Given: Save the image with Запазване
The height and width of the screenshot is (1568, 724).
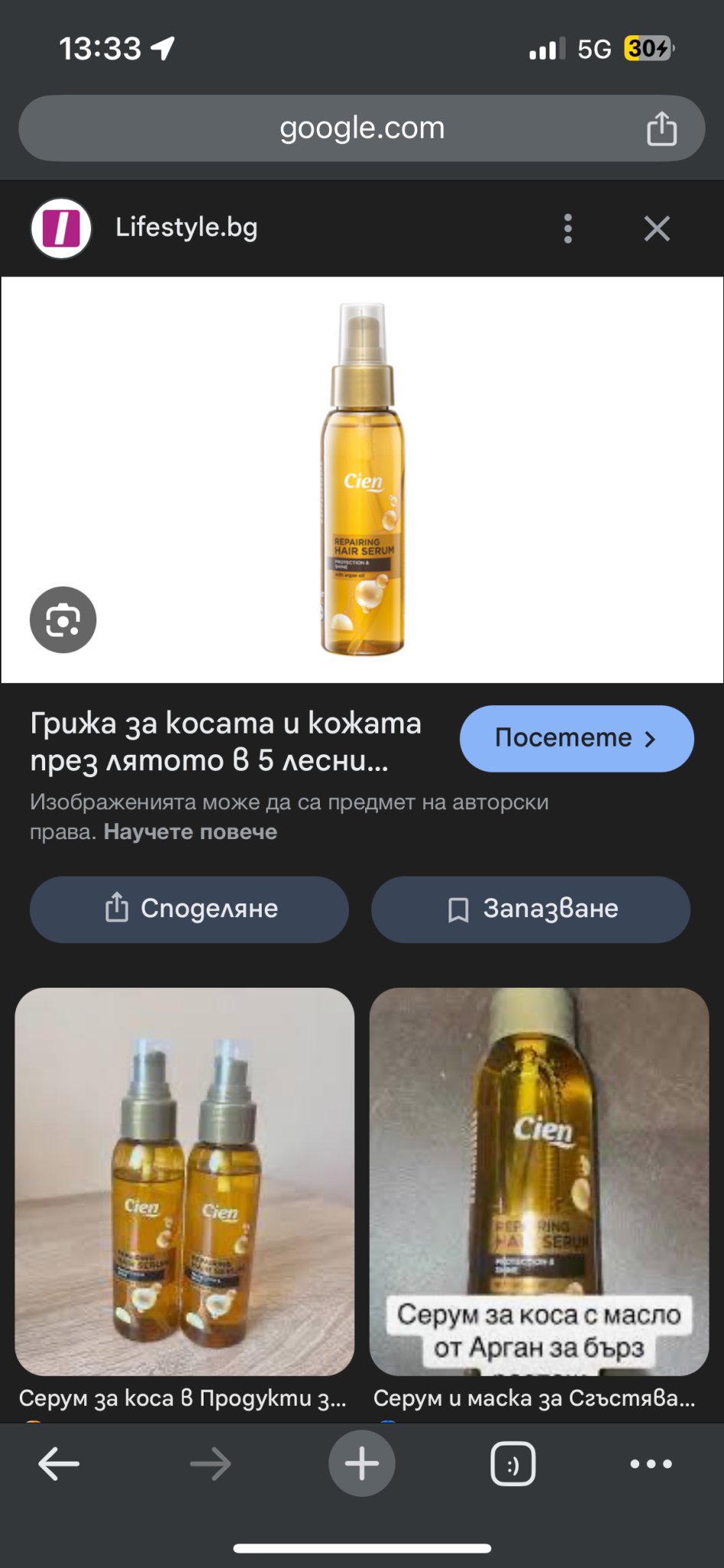Looking at the screenshot, I should coord(530,909).
